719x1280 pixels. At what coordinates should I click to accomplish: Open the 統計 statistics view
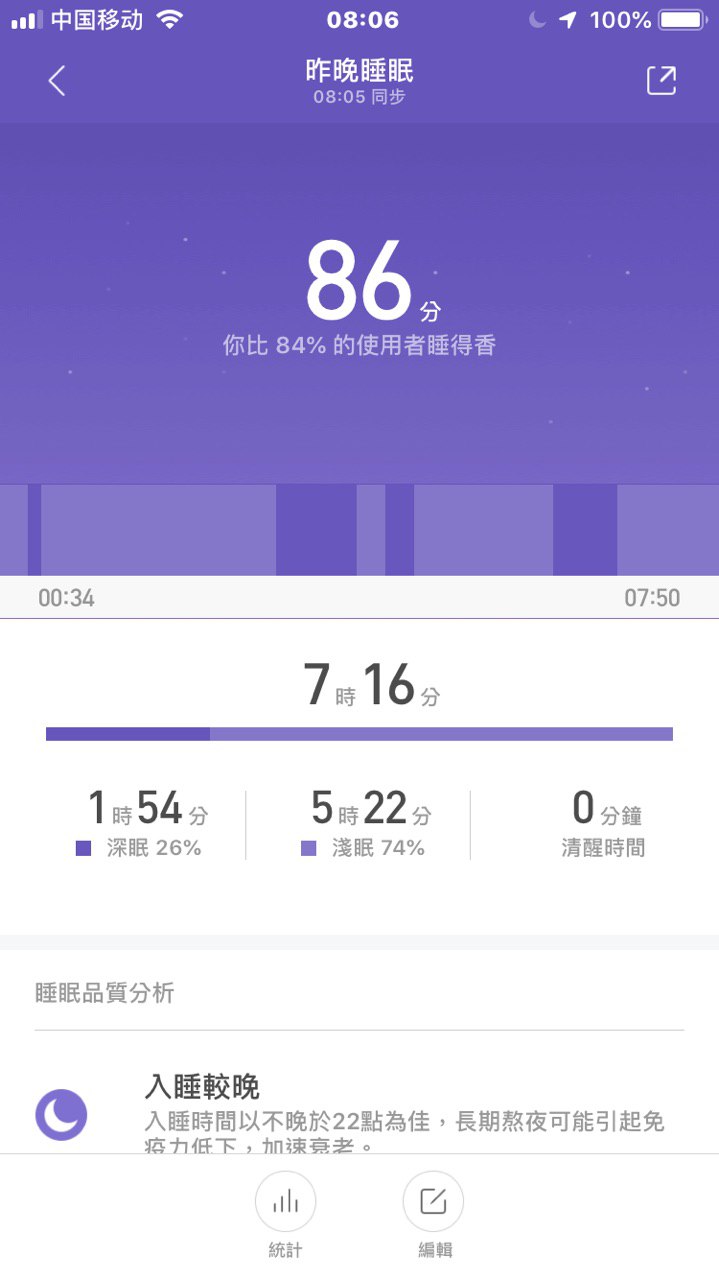click(x=285, y=1201)
